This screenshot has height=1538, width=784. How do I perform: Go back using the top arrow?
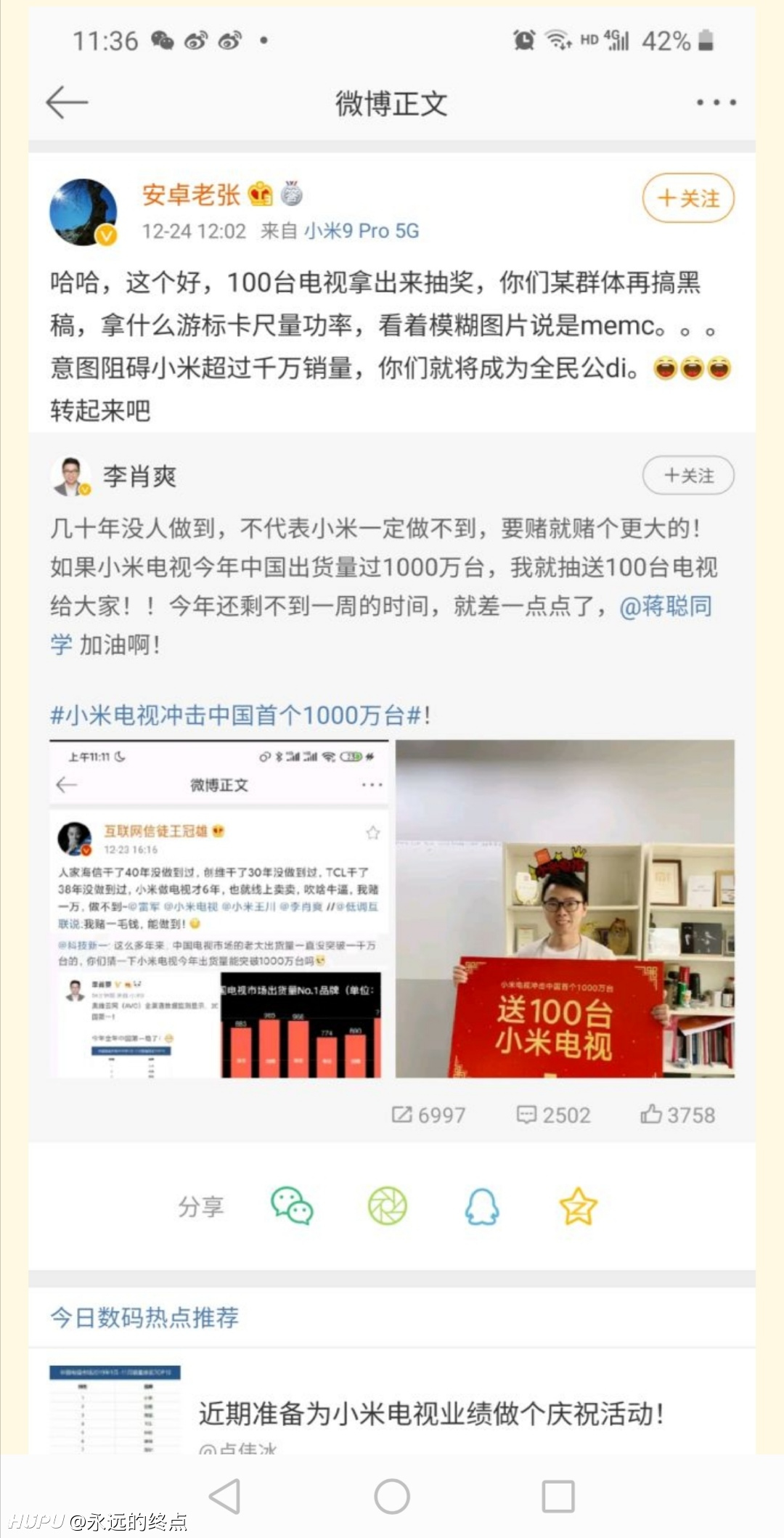point(67,102)
